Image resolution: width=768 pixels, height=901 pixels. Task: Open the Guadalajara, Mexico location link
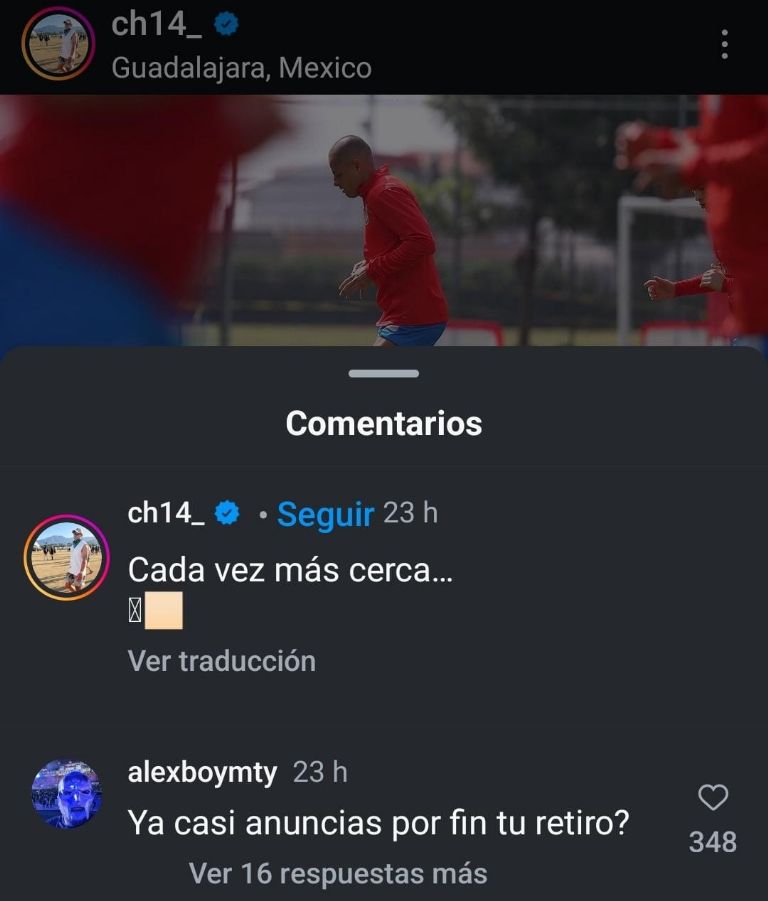(x=241, y=68)
